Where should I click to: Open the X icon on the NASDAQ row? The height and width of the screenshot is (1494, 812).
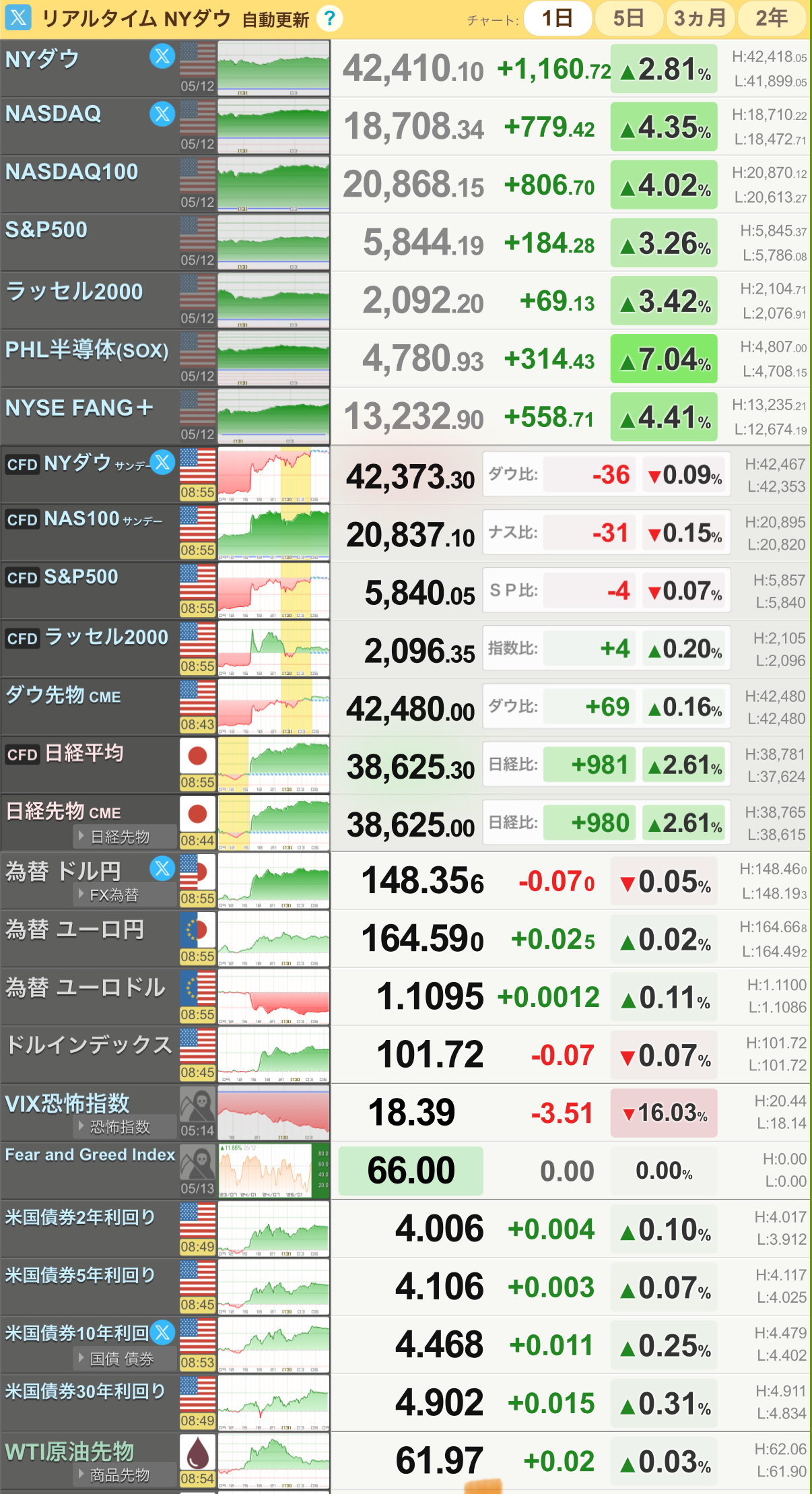pos(162,114)
